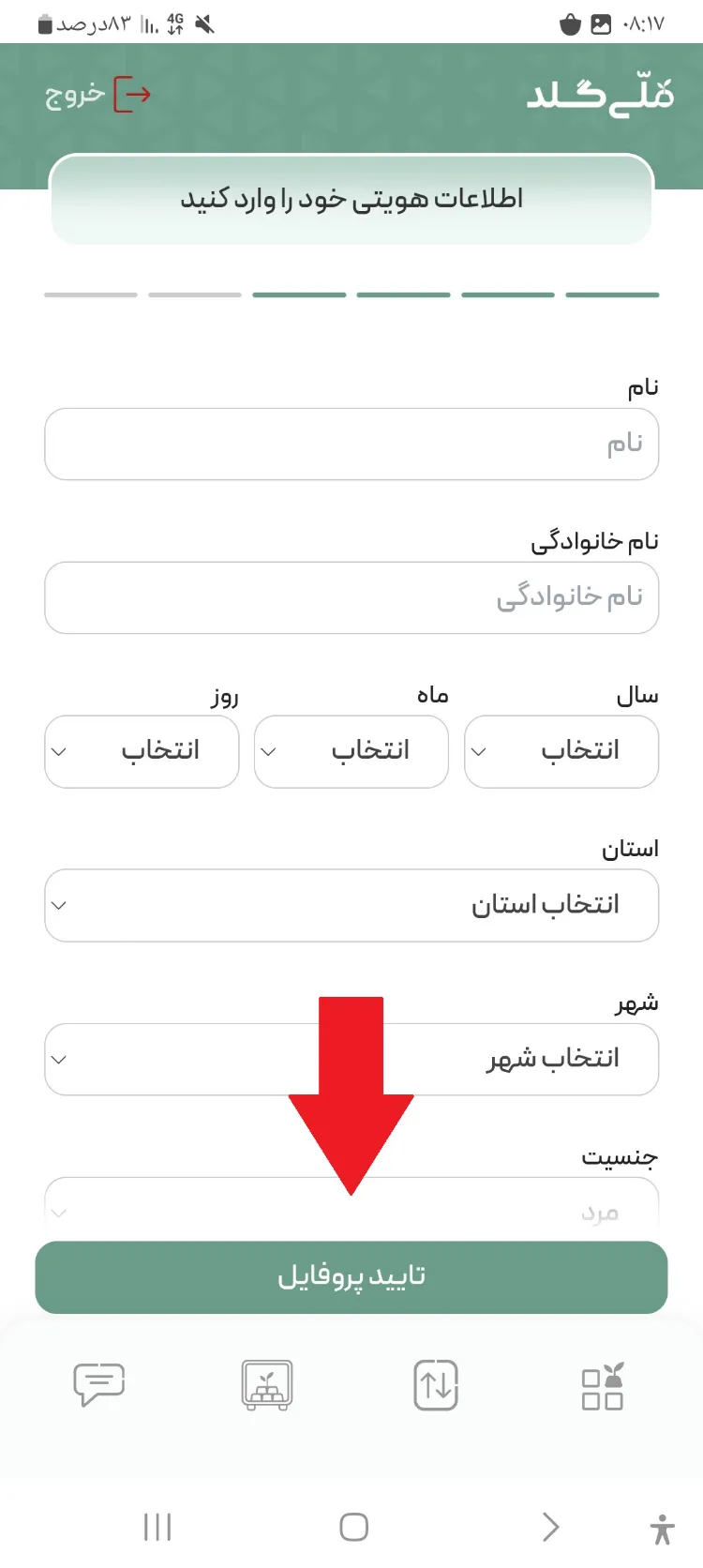Open the home grid tab
The image size is (703, 1568).
603,1386
